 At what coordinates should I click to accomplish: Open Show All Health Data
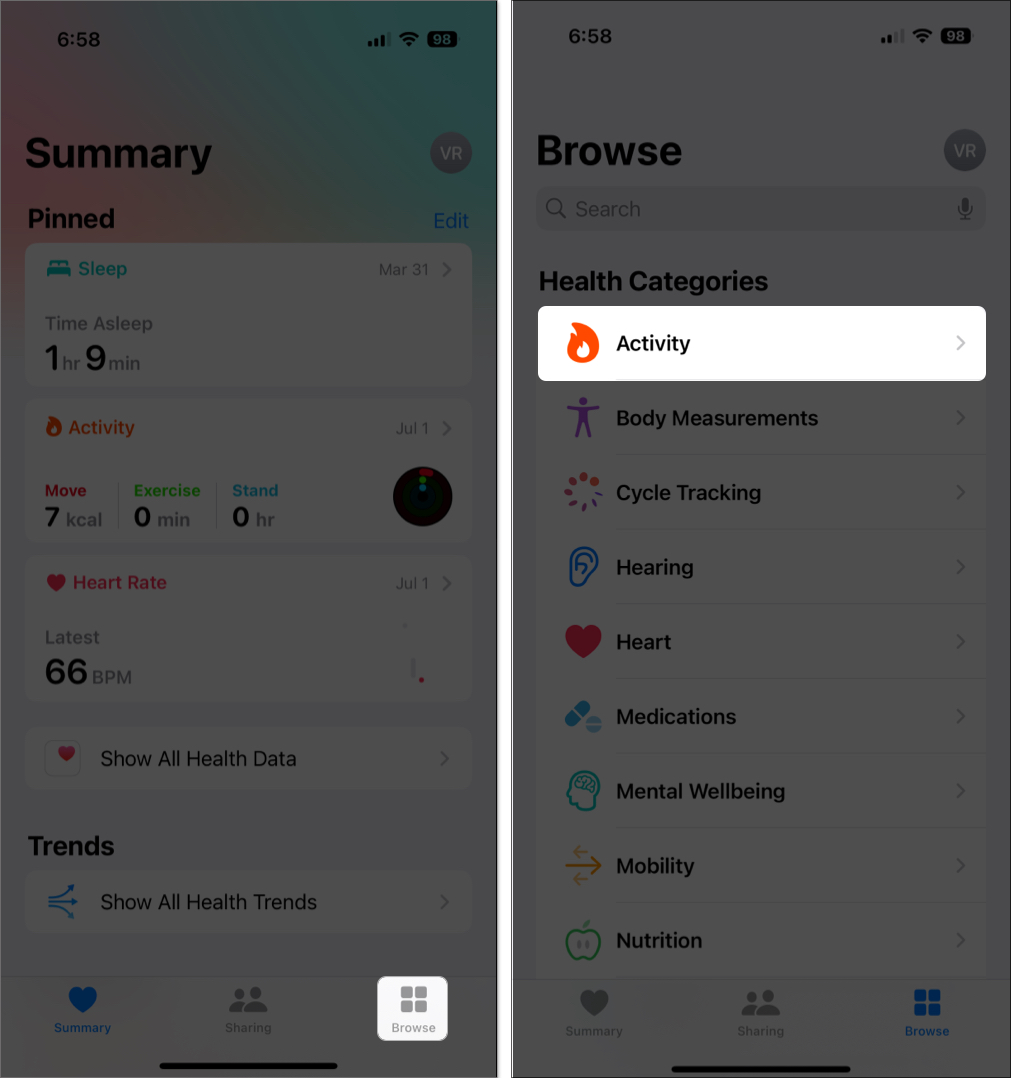(248, 758)
